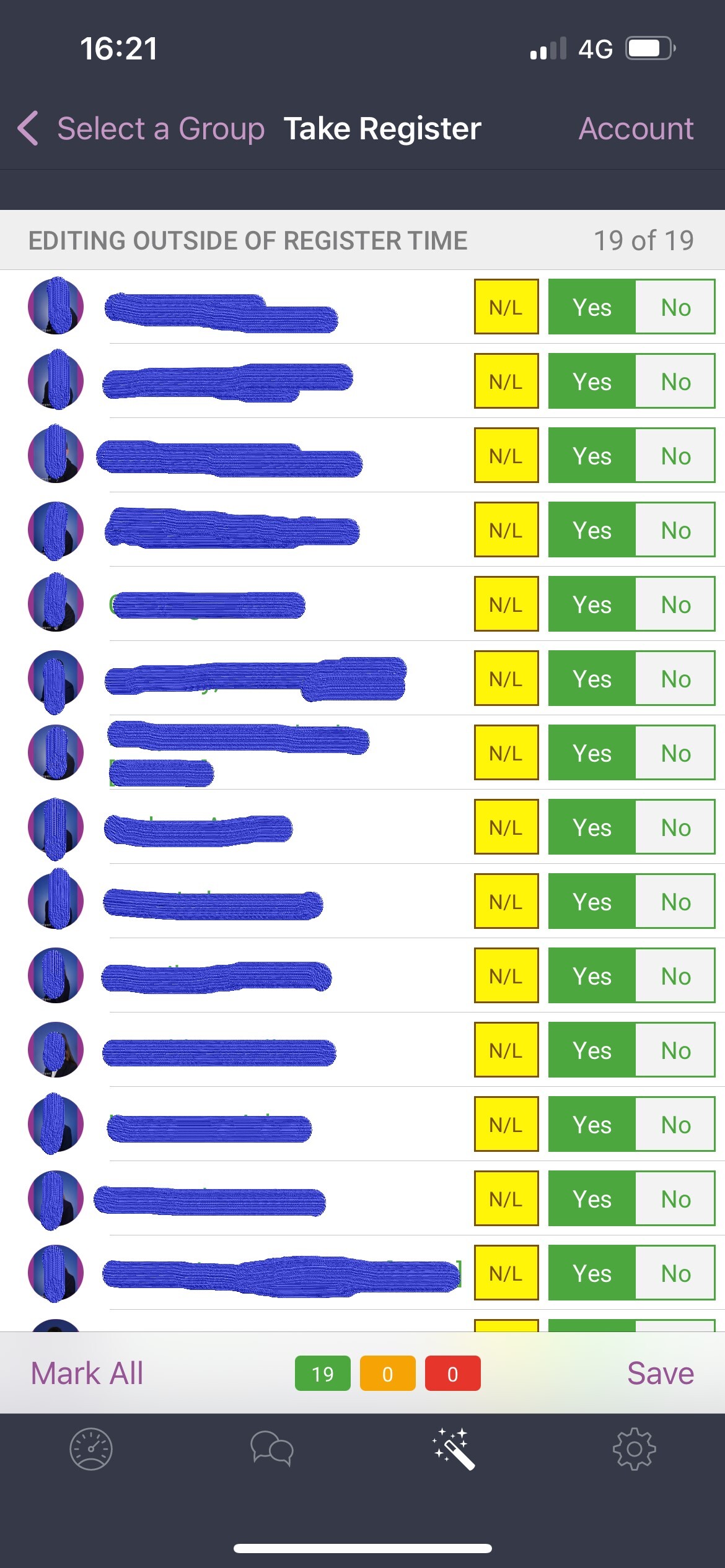Open the settings gear tab
725x1568 pixels.
(634, 1449)
